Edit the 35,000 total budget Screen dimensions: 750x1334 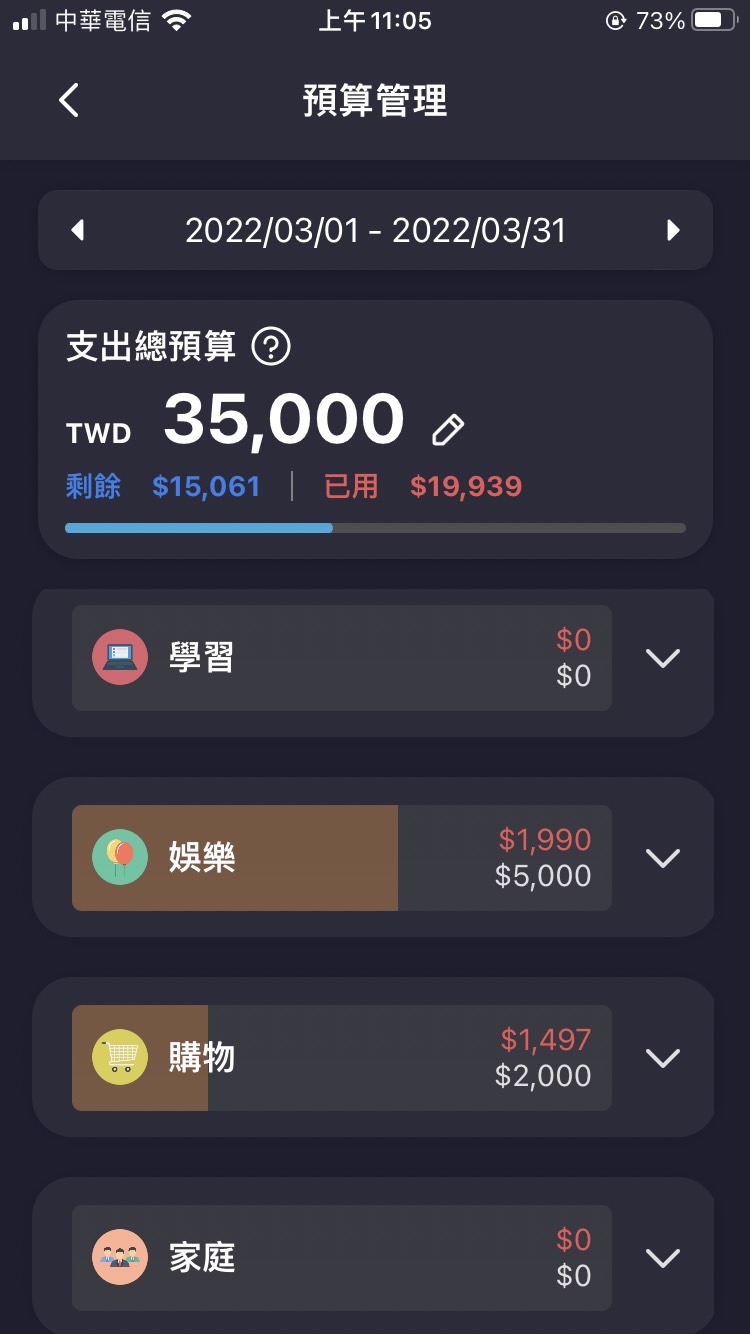448,430
